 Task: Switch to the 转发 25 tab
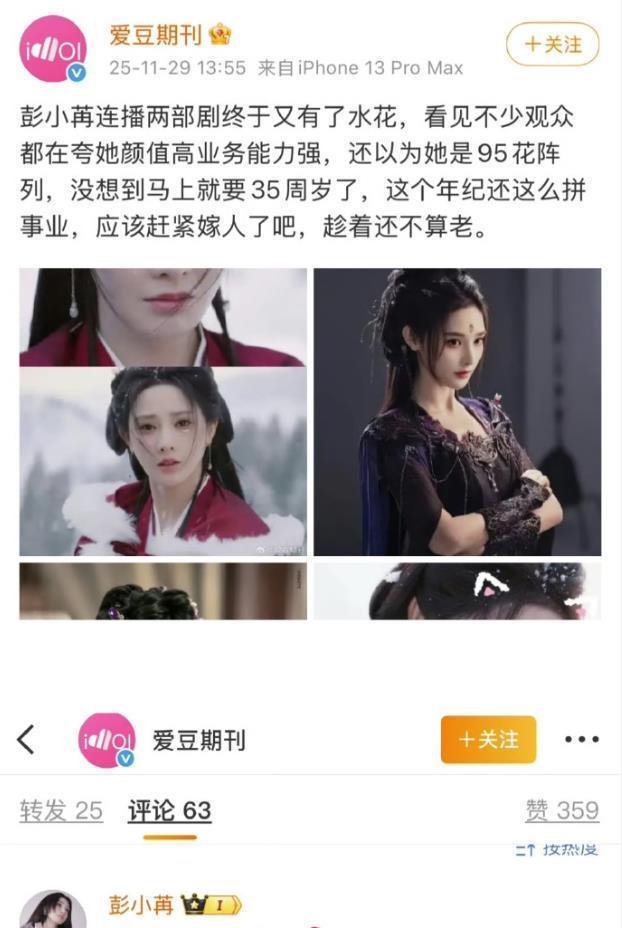[61, 810]
